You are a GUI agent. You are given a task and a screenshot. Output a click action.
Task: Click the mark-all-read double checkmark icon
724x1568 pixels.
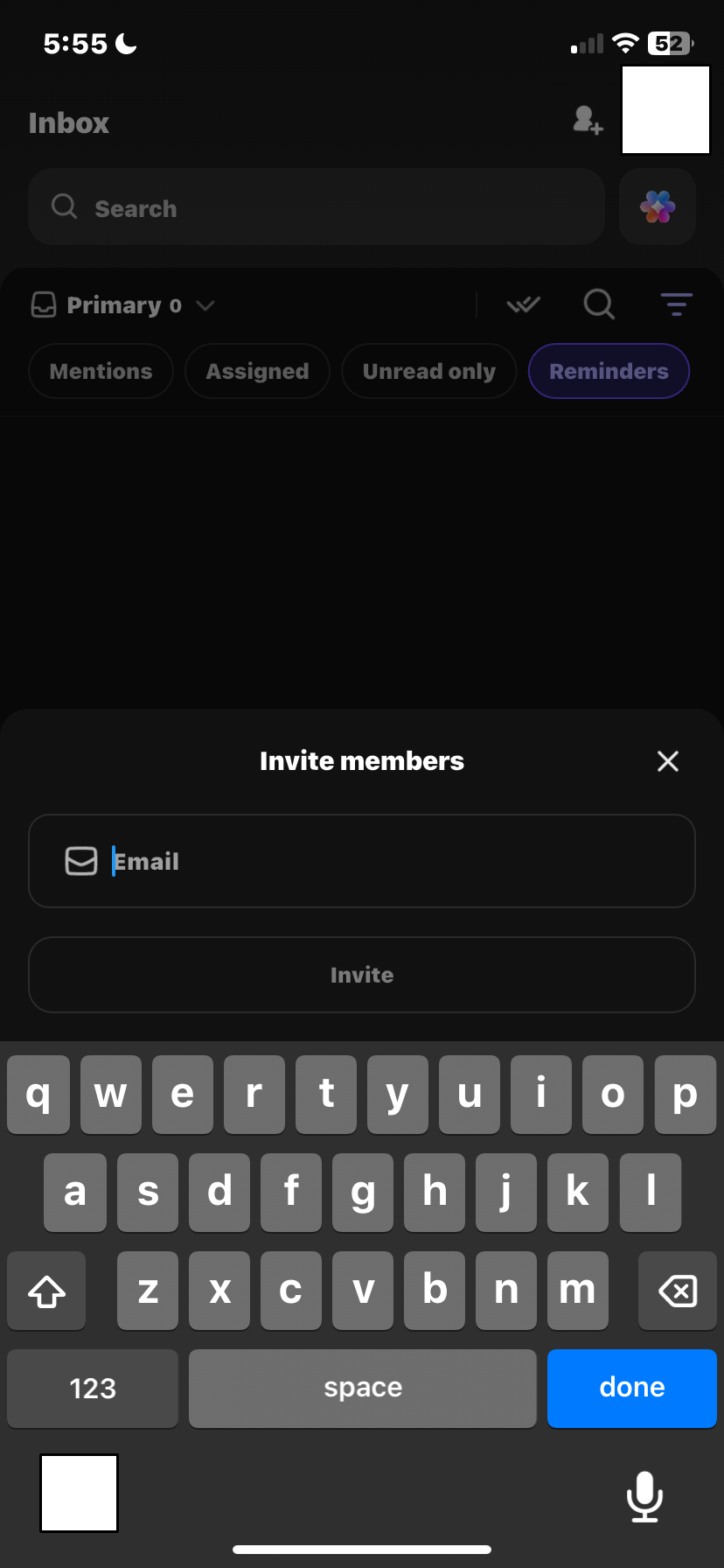coord(523,304)
